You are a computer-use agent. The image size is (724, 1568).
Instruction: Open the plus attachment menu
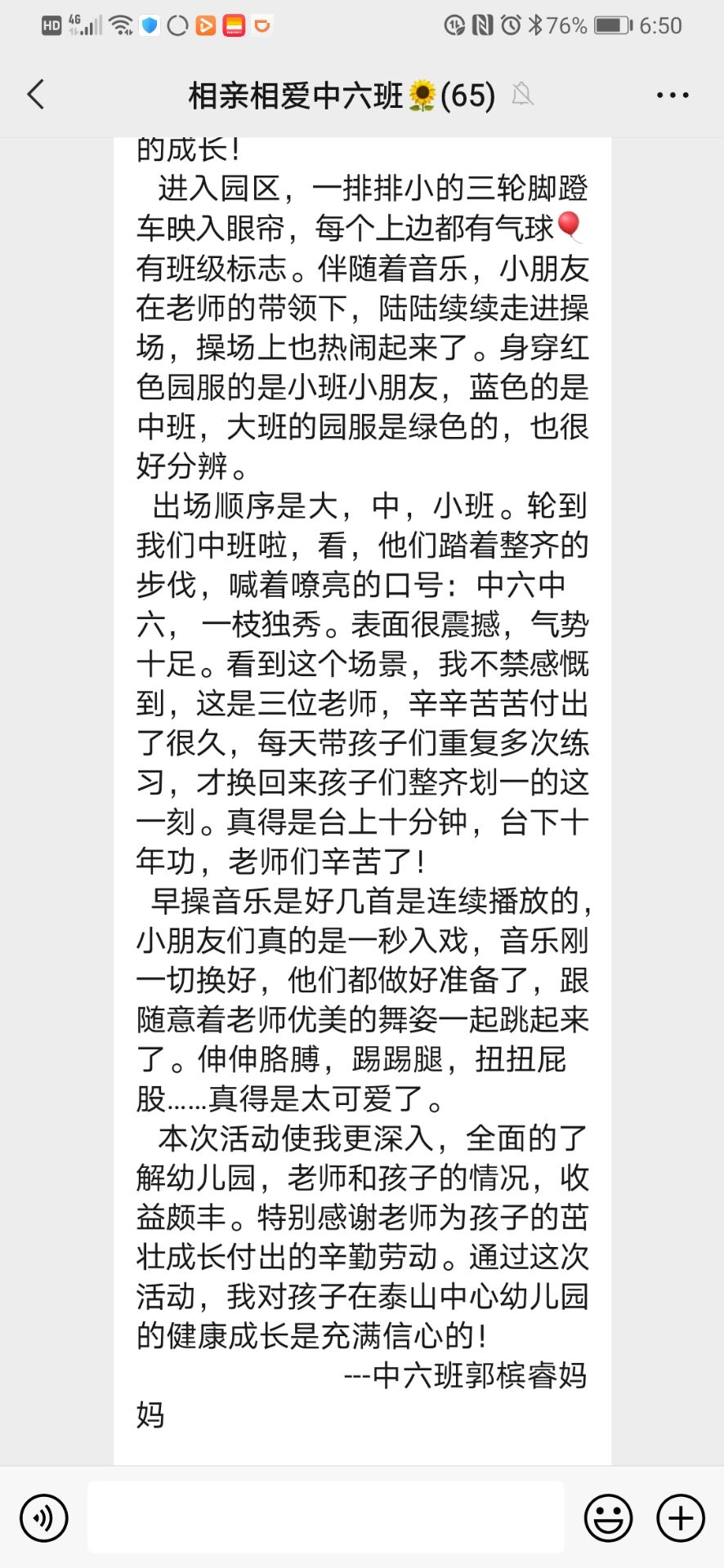click(681, 1518)
